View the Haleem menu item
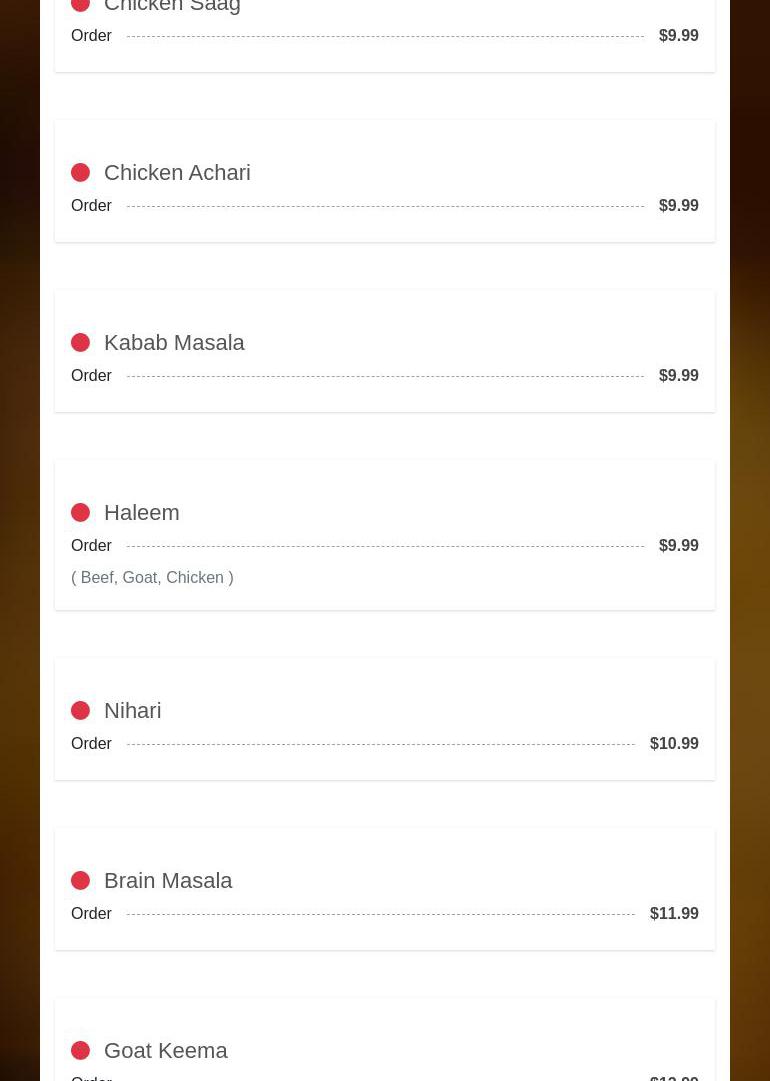The height and width of the screenshot is (1081, 770). pos(141,513)
